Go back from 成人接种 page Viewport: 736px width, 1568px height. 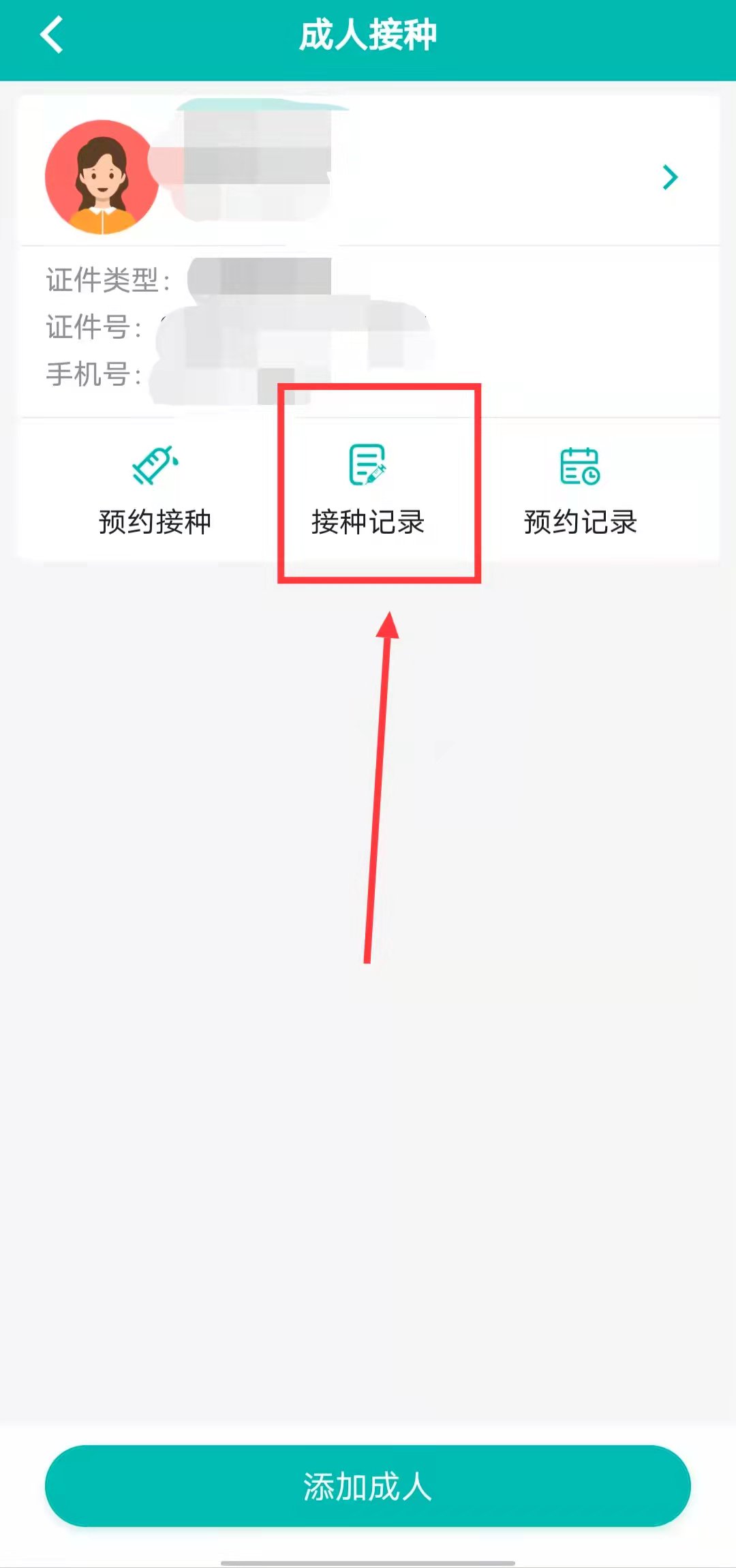click(x=52, y=35)
